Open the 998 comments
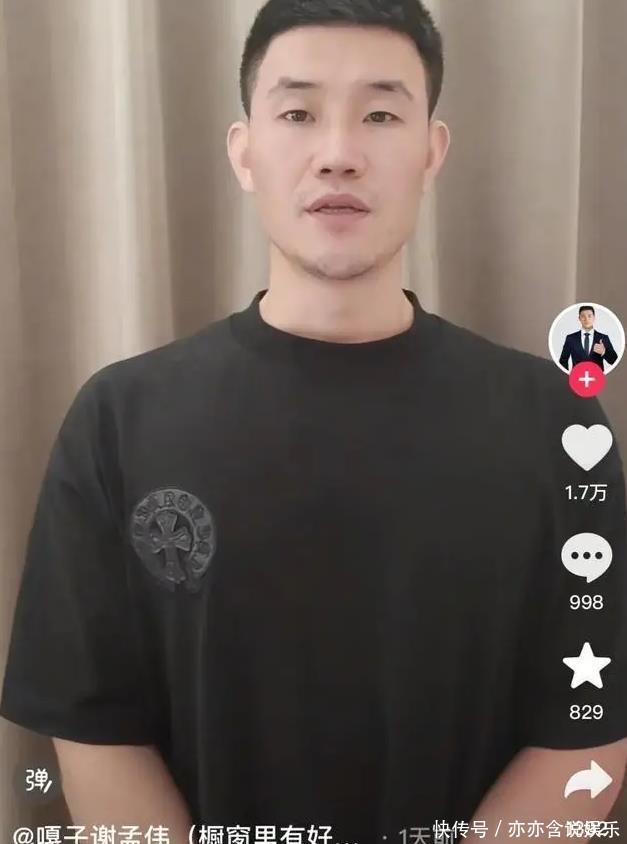The width and height of the screenshot is (627, 844). click(586, 557)
